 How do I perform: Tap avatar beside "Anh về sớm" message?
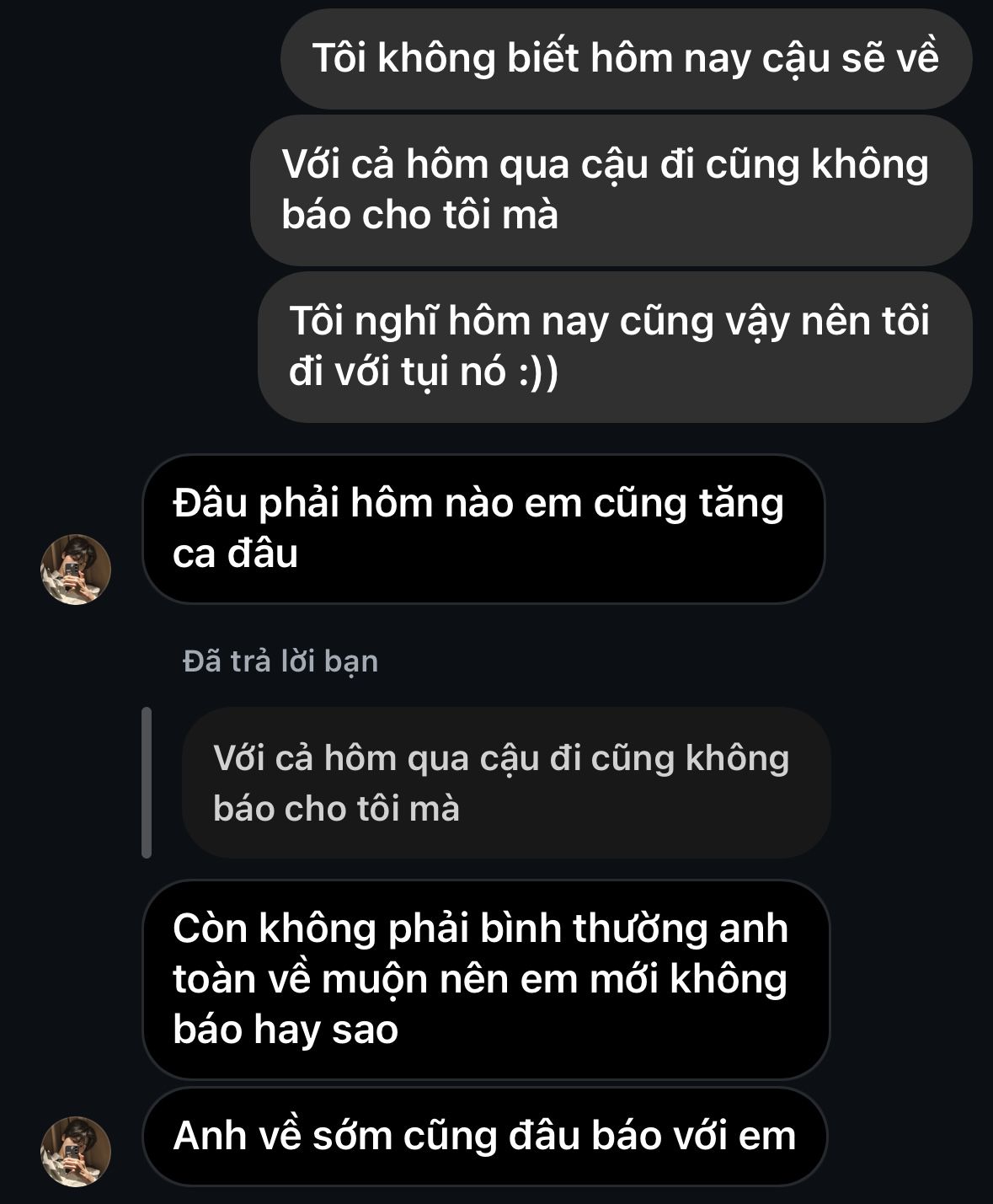click(76, 1151)
